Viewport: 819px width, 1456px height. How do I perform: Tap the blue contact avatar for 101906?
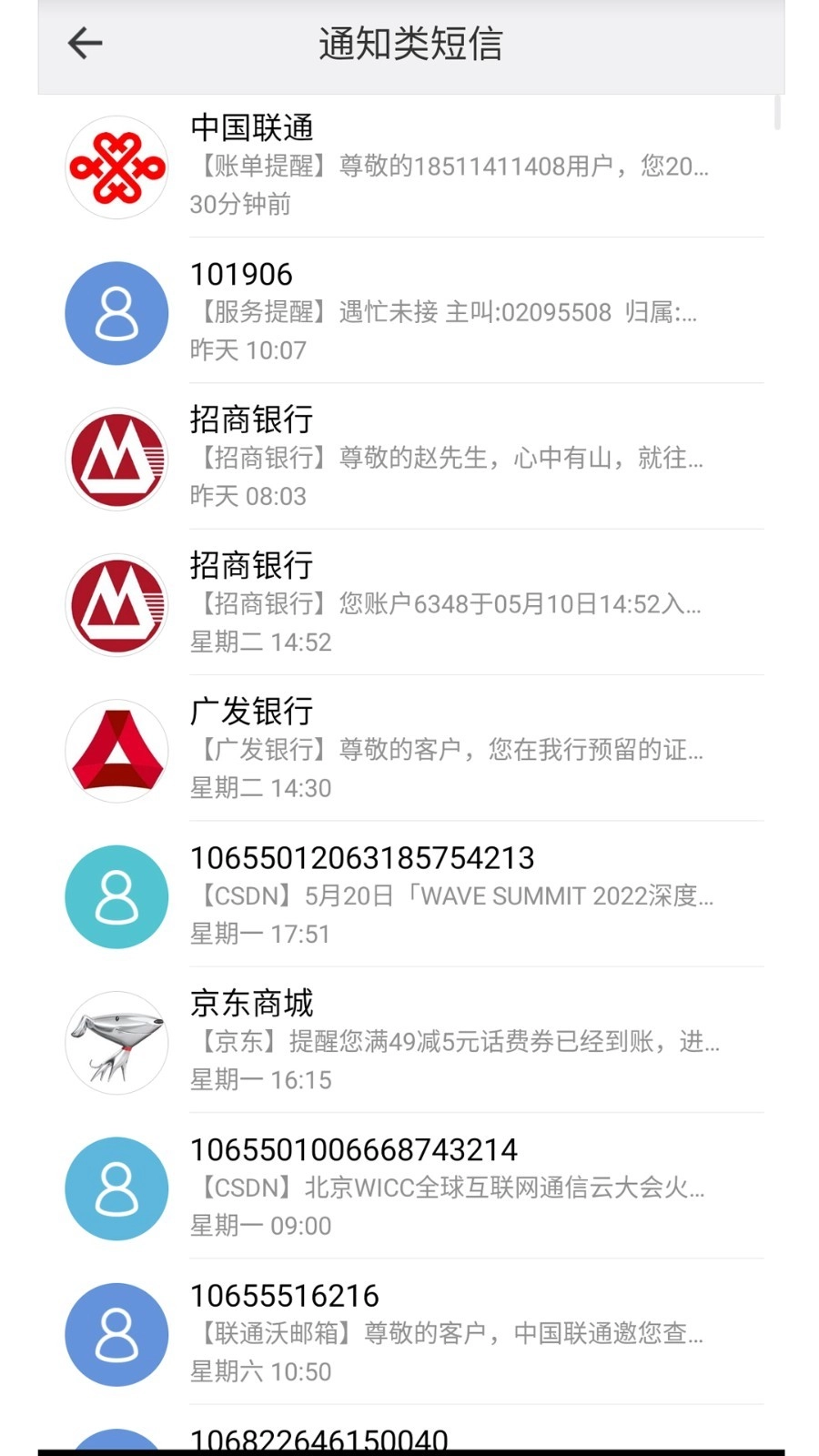tap(116, 313)
